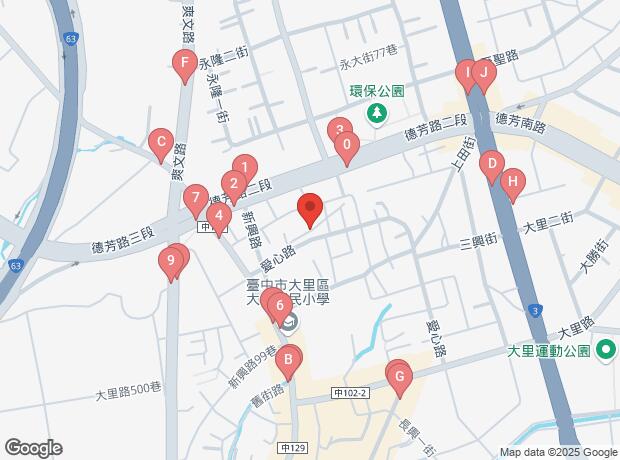Tap the unlabeled red center pin
The image size is (620, 460).
click(x=310, y=209)
